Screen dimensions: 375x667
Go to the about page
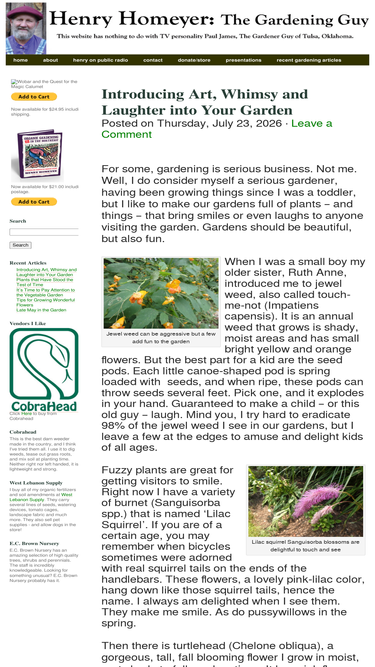pyautogui.click(x=50, y=60)
